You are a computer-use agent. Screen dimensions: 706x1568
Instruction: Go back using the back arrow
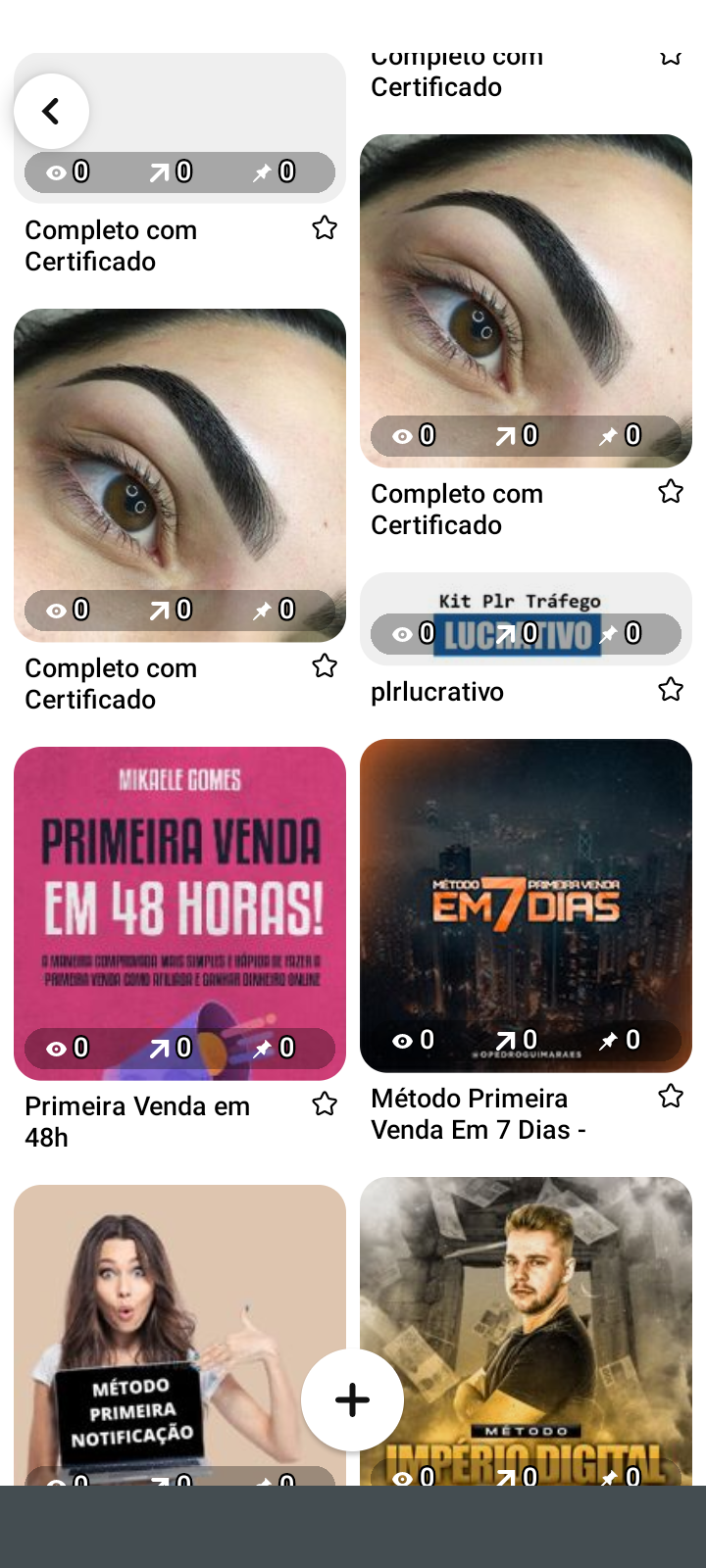click(x=51, y=111)
